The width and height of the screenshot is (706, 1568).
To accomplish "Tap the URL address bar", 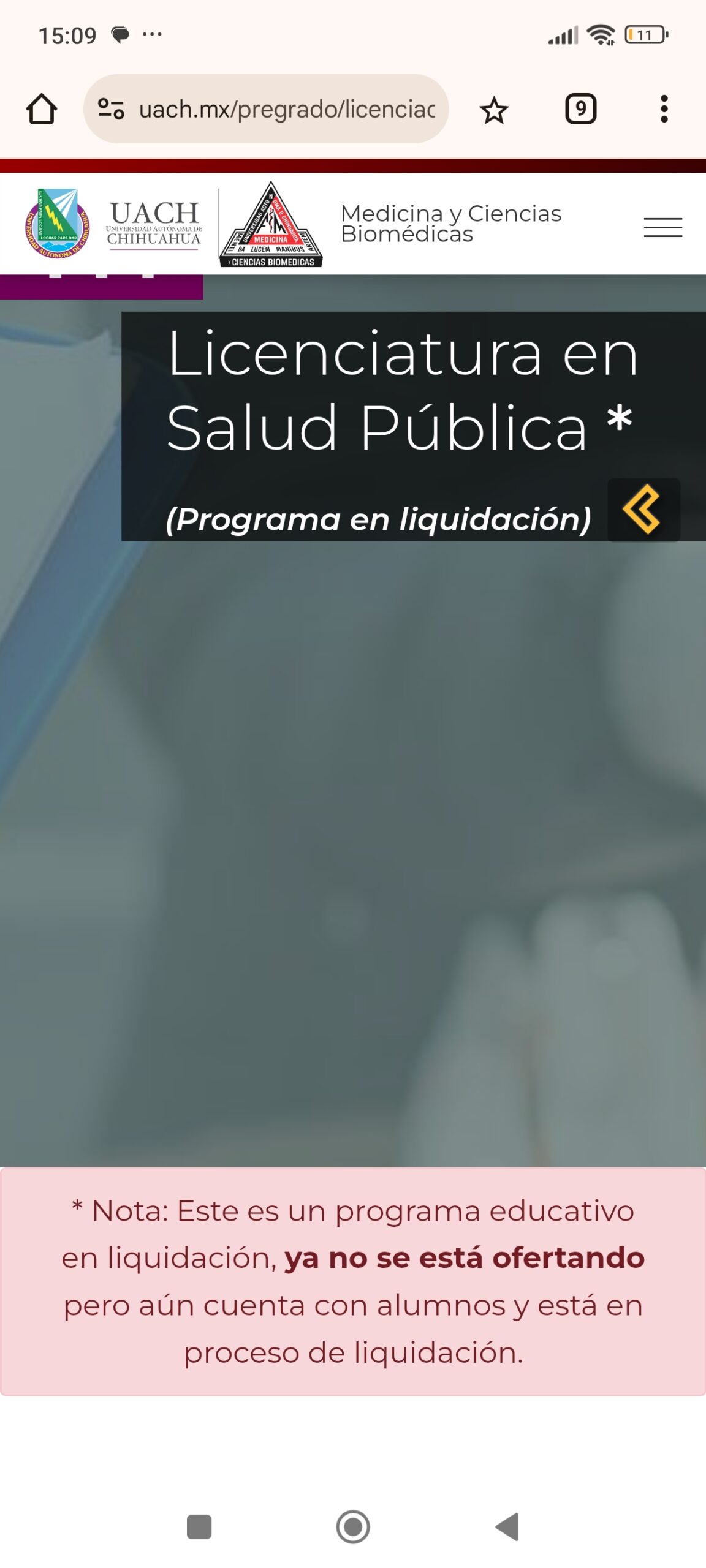I will click(x=287, y=110).
